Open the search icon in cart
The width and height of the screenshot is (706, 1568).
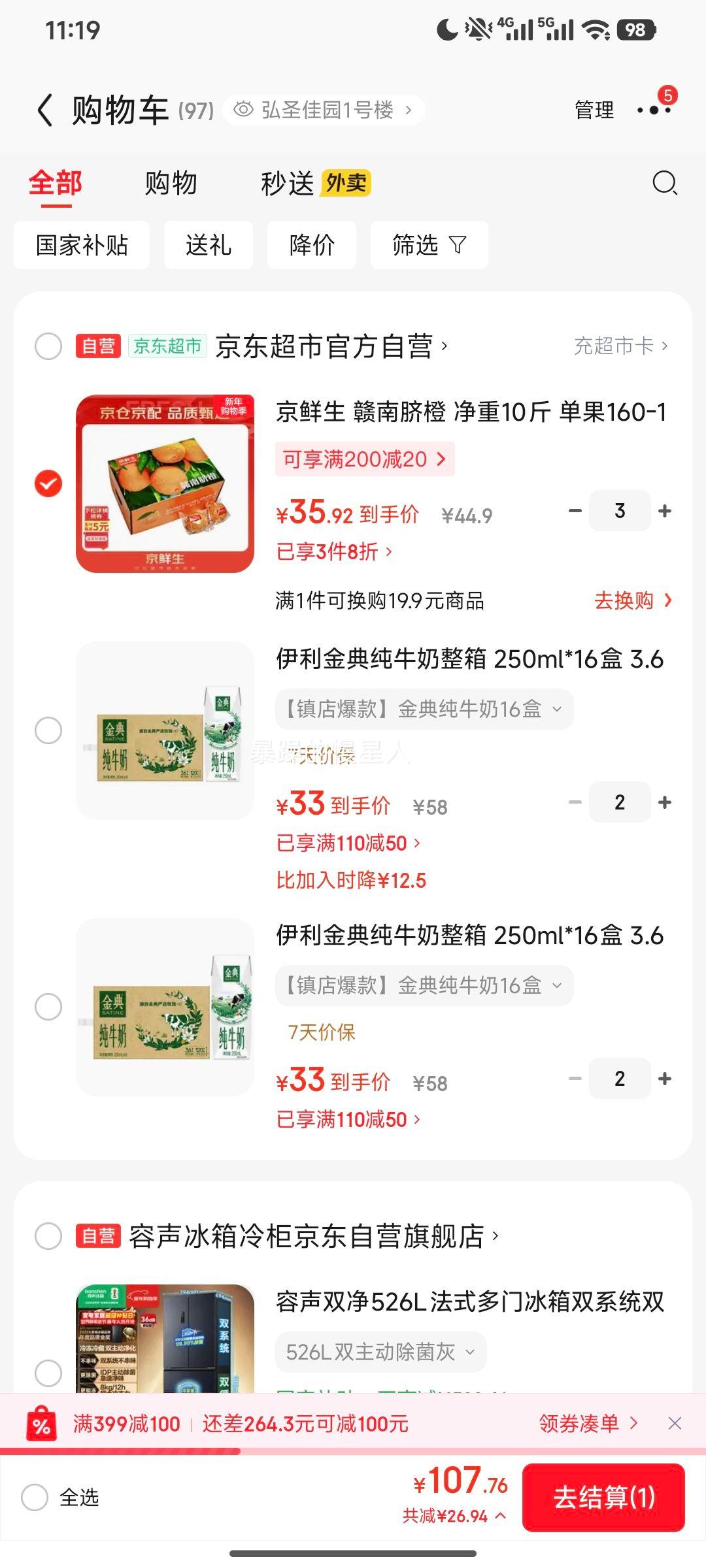tap(665, 183)
